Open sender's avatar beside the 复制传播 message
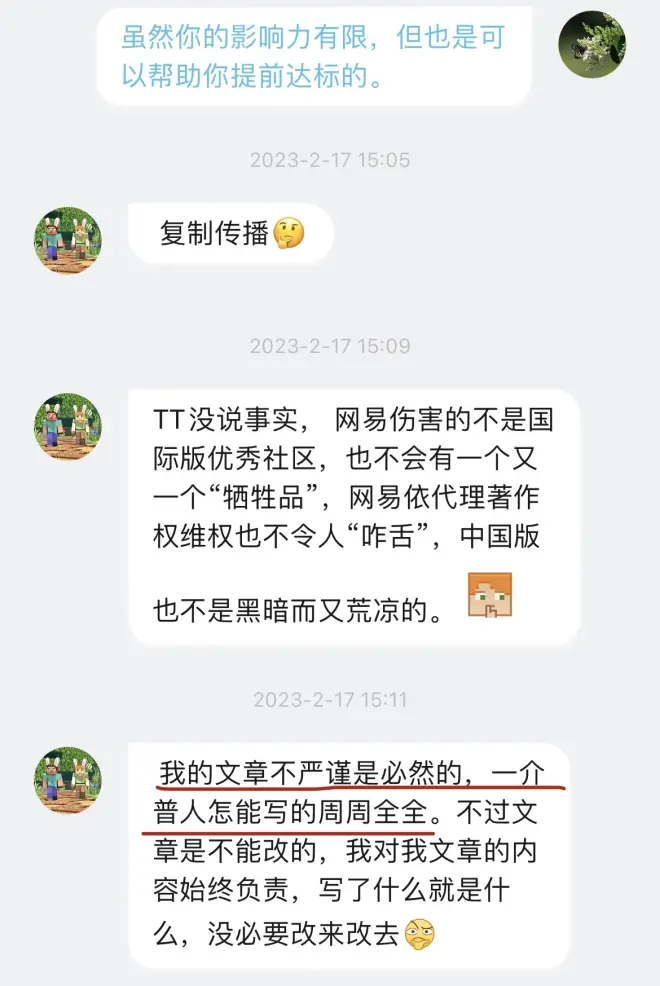 point(68,240)
